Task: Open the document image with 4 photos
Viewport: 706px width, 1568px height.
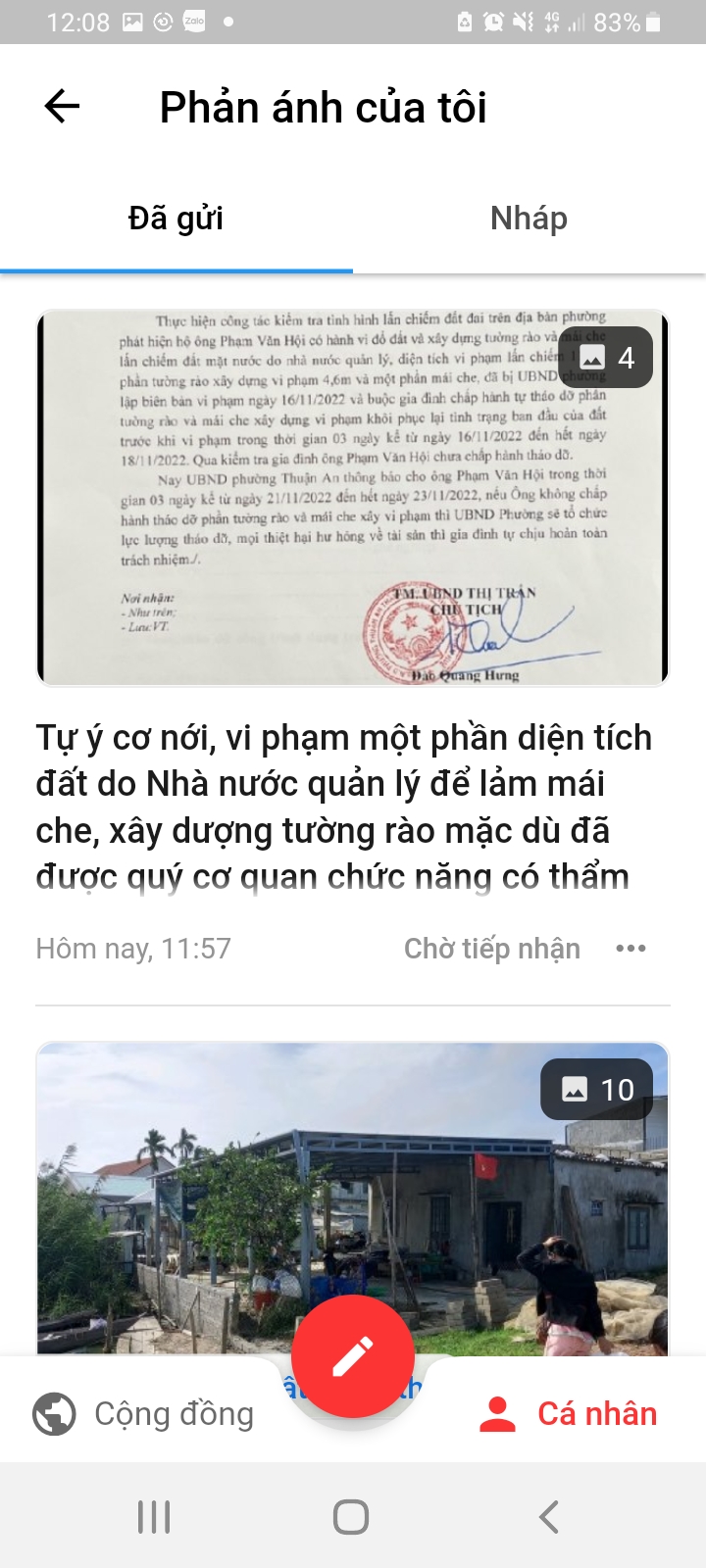Action: click(352, 498)
